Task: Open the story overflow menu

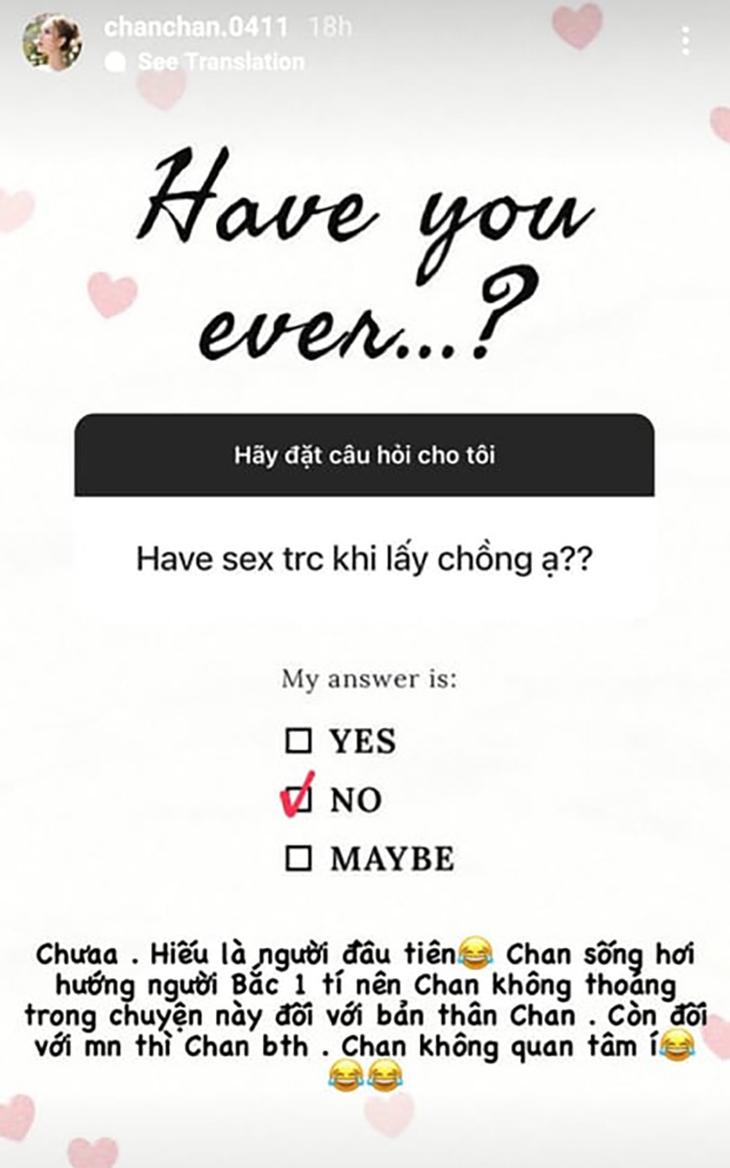Action: coord(685,41)
